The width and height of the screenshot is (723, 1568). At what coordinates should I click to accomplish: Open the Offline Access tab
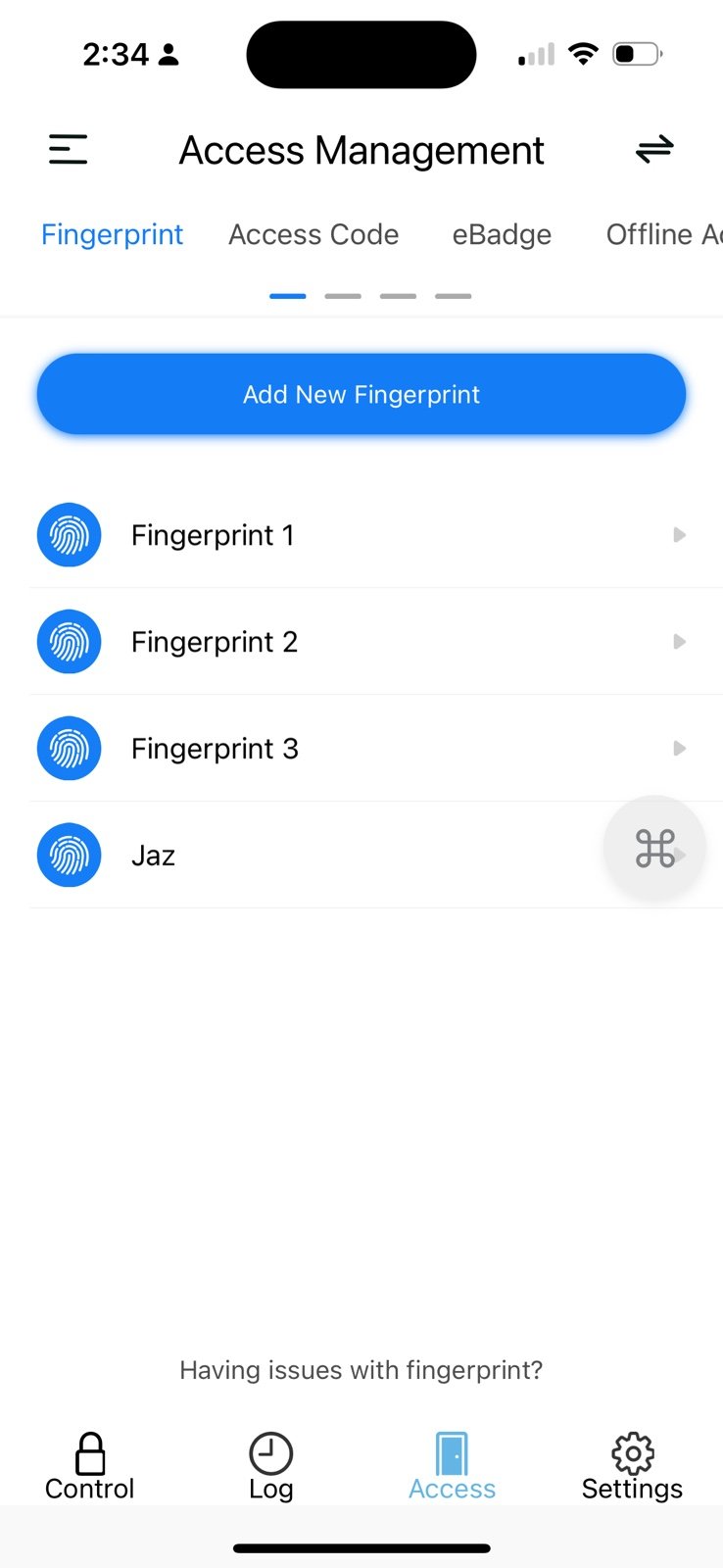[x=664, y=235]
